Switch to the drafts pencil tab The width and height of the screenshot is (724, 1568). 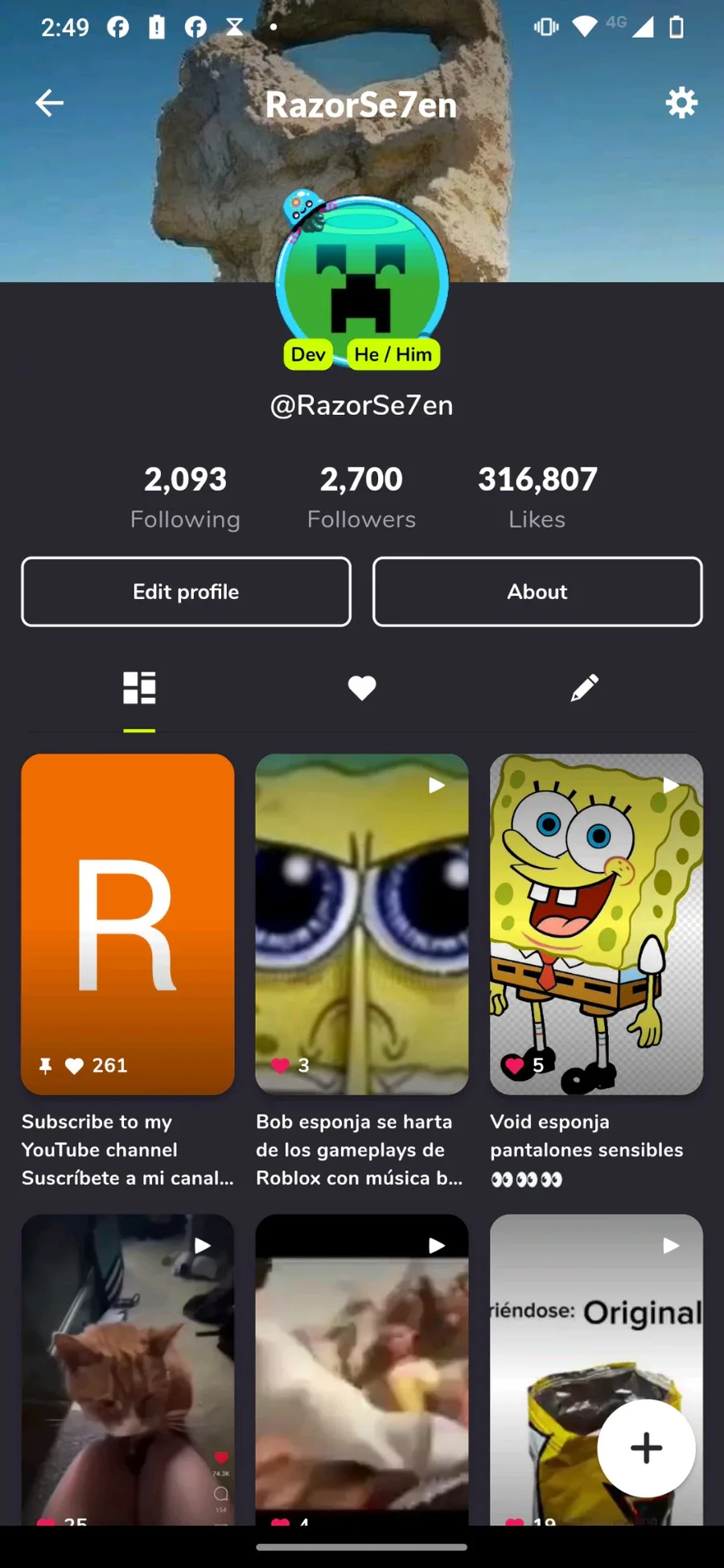584,688
